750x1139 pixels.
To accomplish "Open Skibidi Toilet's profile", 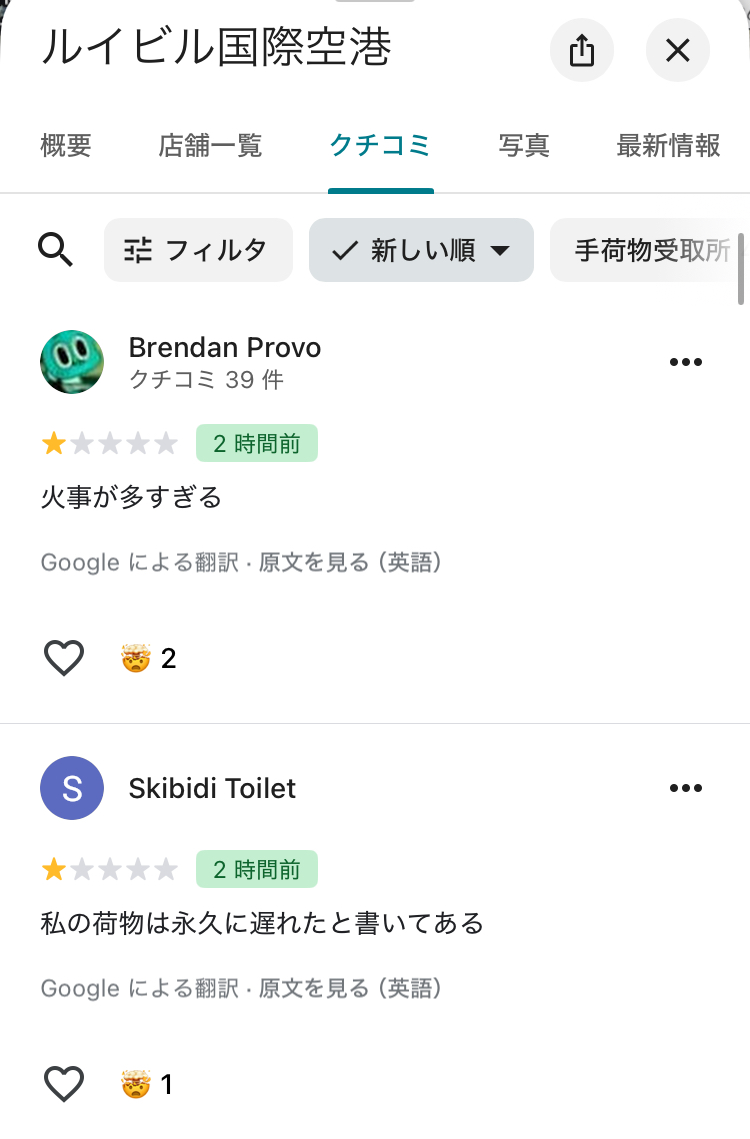I will (212, 788).
